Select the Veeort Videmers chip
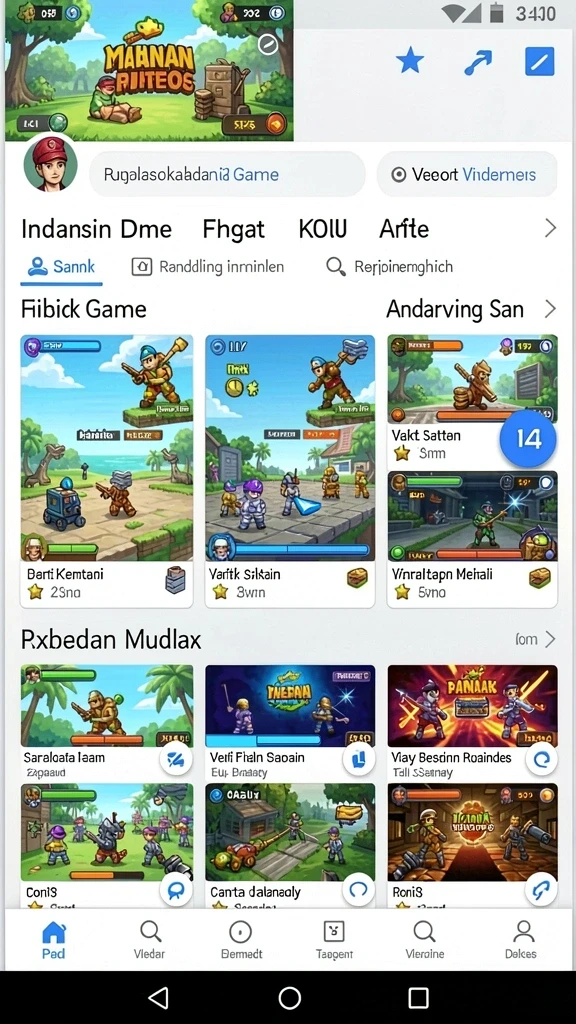 [x=467, y=174]
